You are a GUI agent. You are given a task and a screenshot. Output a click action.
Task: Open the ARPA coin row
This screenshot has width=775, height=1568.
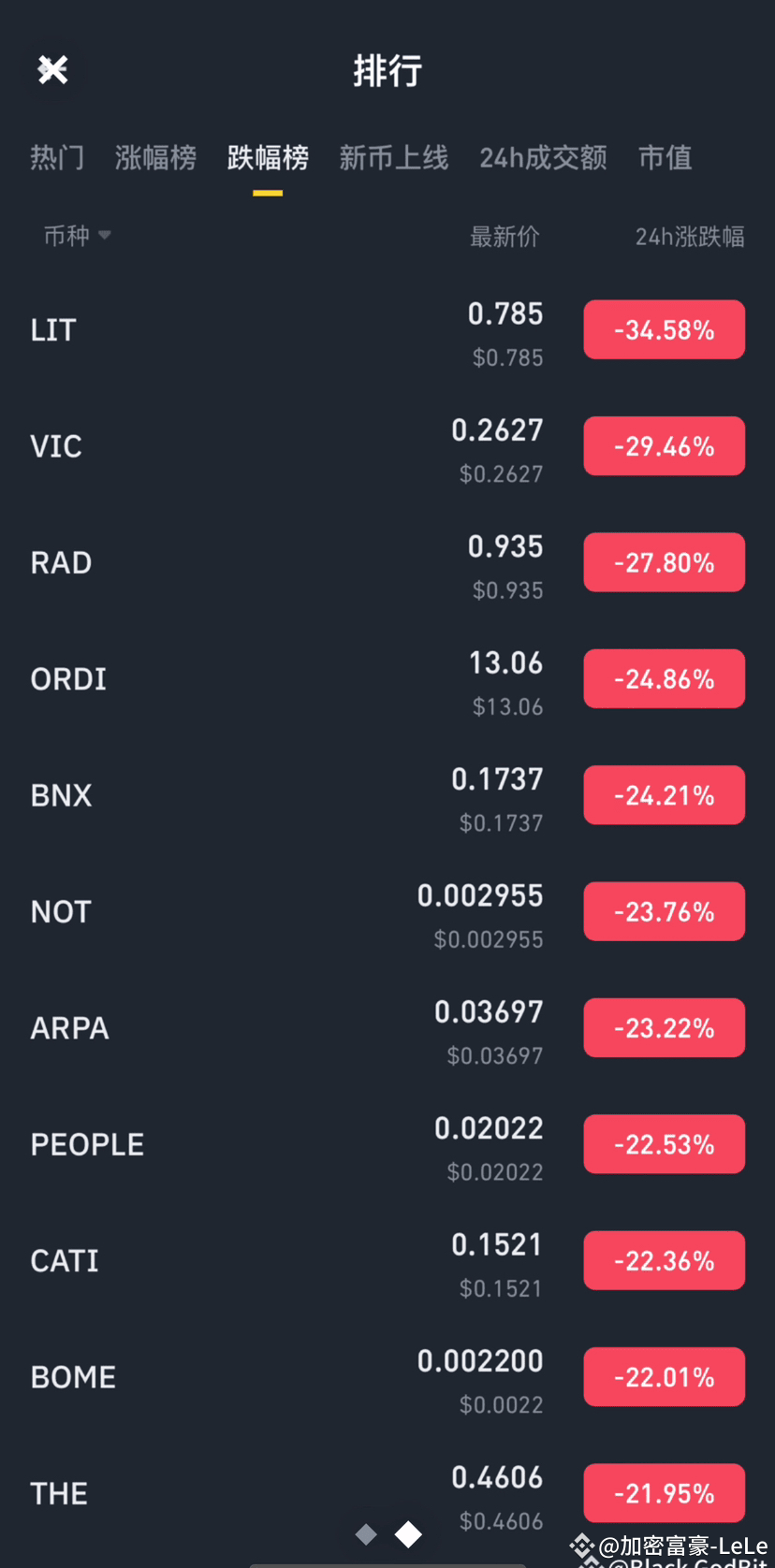pos(387,1028)
